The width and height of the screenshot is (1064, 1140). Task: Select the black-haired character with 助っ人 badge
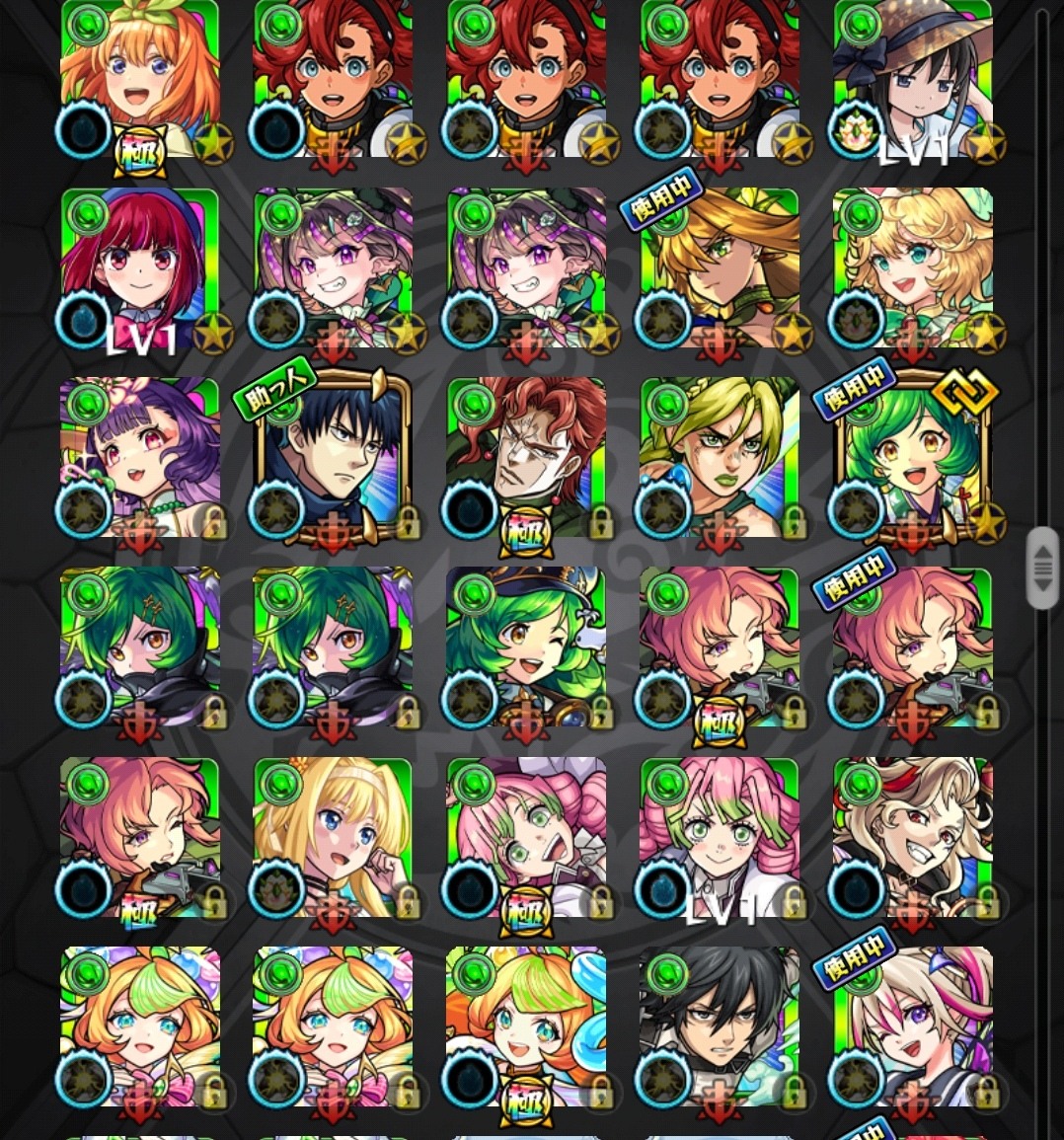(333, 458)
